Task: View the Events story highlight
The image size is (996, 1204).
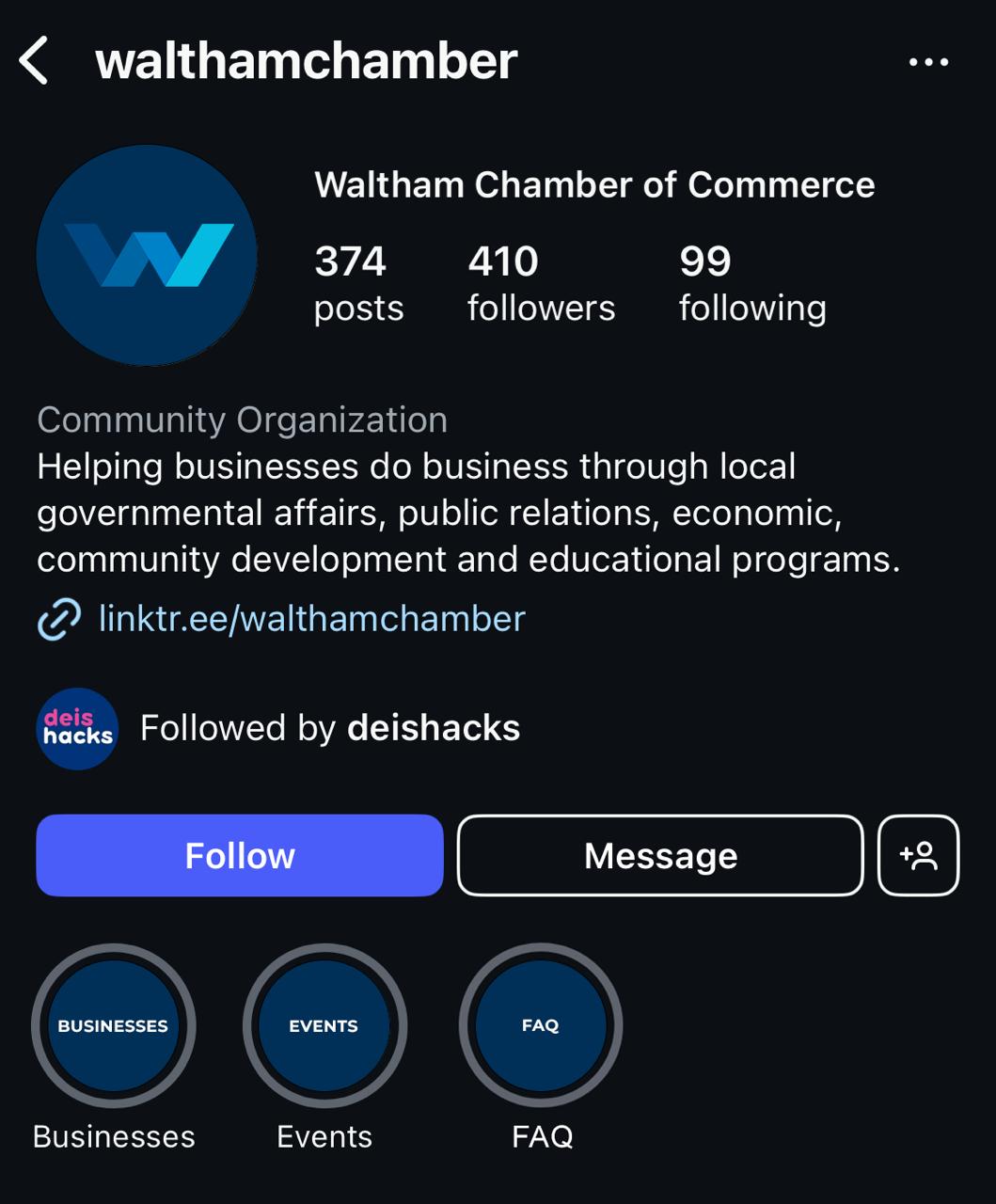Action: [x=324, y=1025]
